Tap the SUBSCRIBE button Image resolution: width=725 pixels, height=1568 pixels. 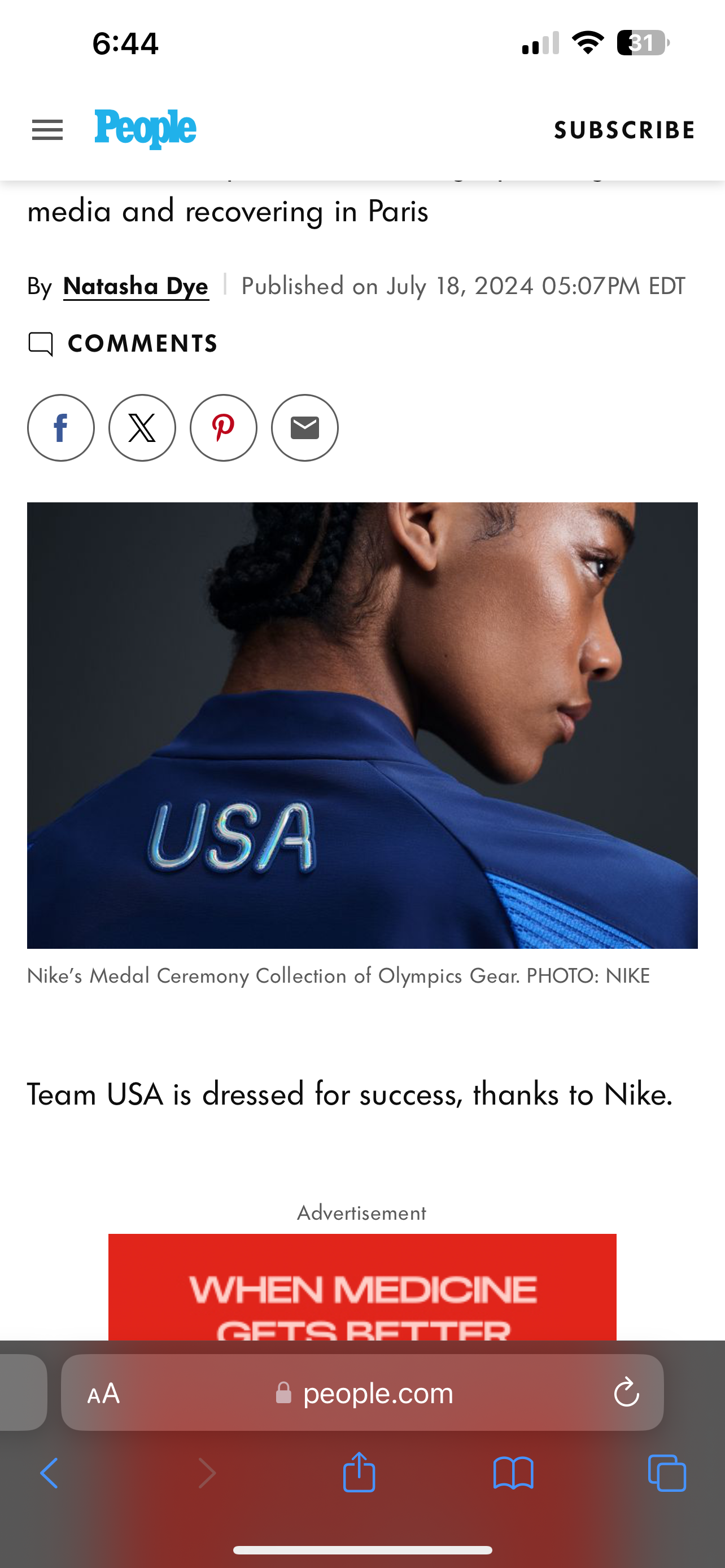point(624,130)
